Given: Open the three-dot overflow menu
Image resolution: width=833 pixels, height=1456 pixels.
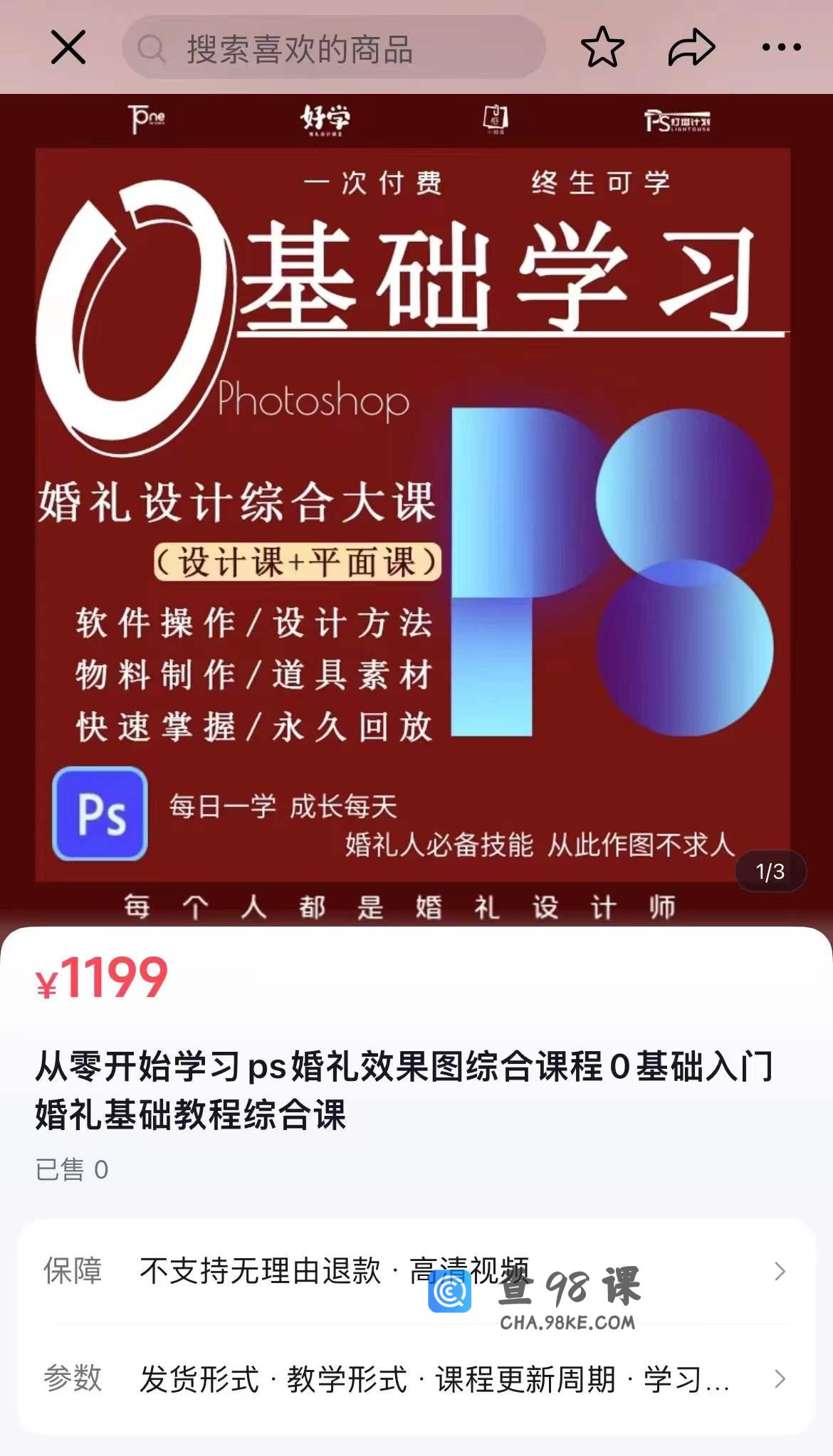Looking at the screenshot, I should point(781,48).
